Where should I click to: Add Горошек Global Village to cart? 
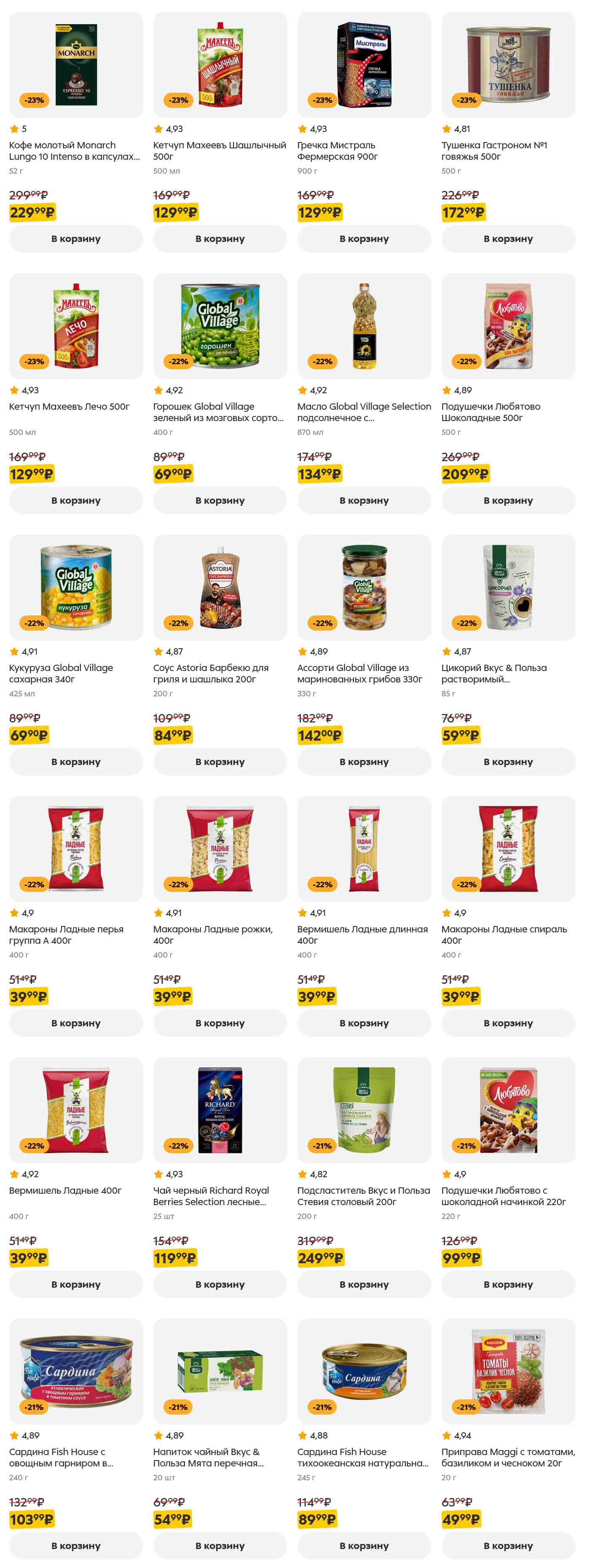[x=220, y=500]
